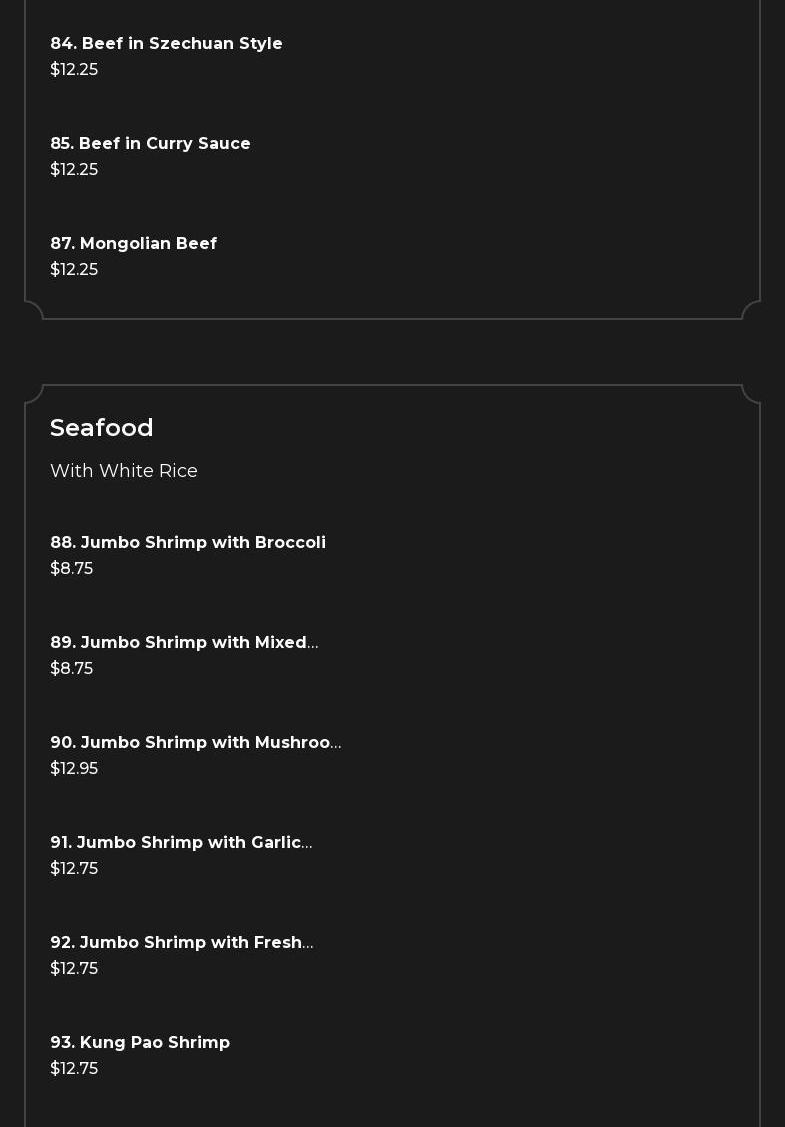Choose 88. Jumbo Shrimp with Broccoli
Screen dimensions: 785x1127
click(188, 543)
